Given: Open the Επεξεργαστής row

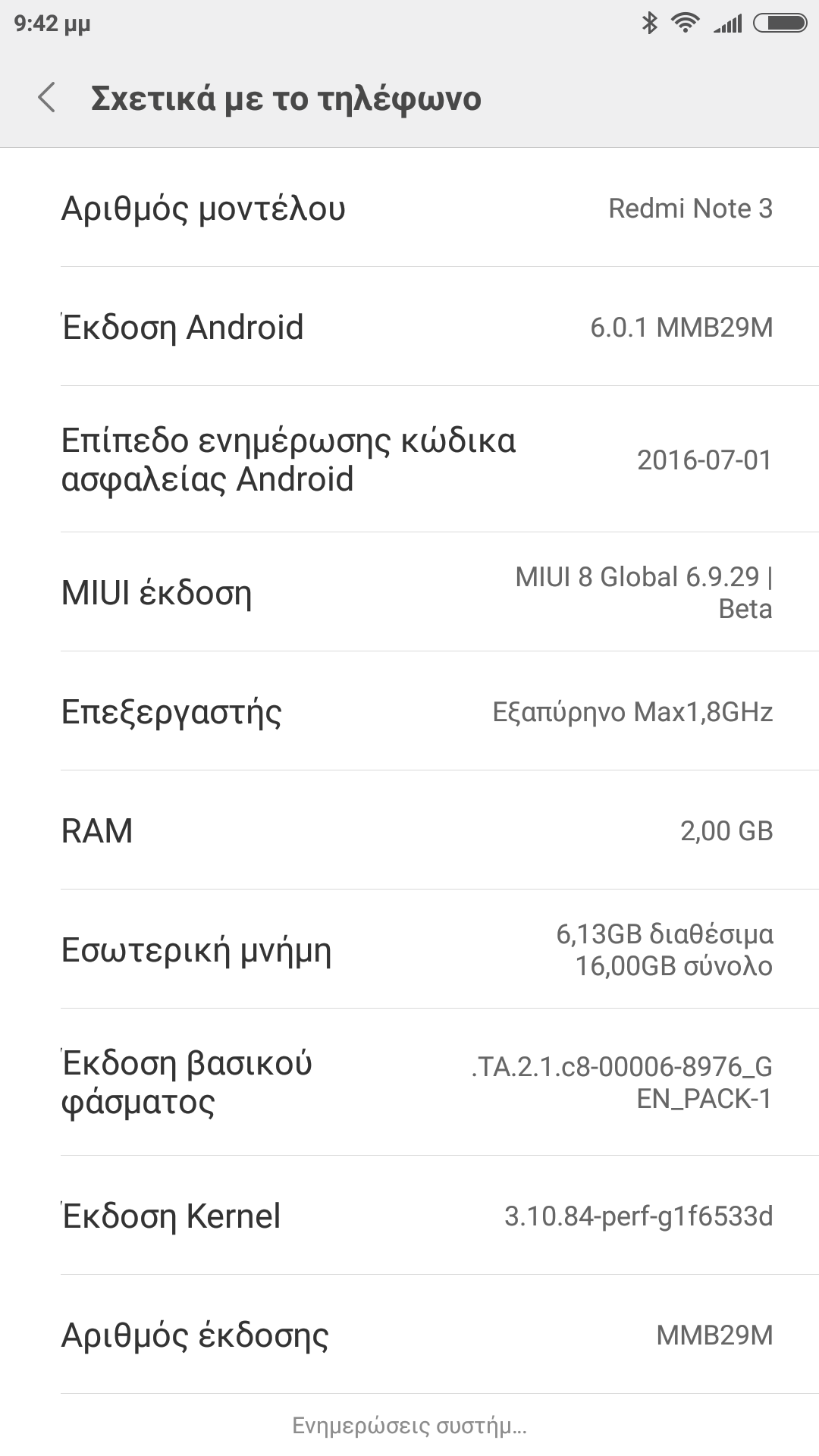Looking at the screenshot, I should coord(409,711).
